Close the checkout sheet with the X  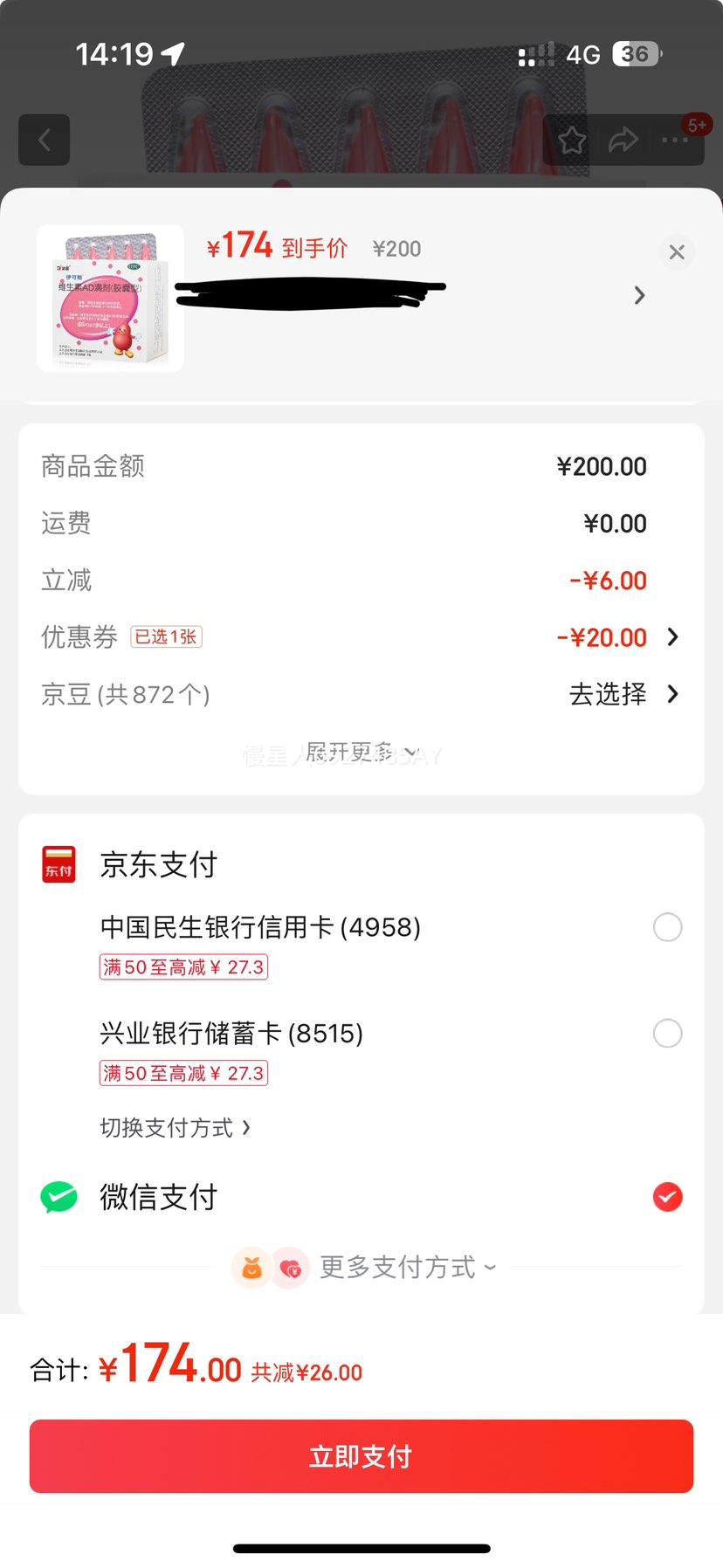click(676, 252)
